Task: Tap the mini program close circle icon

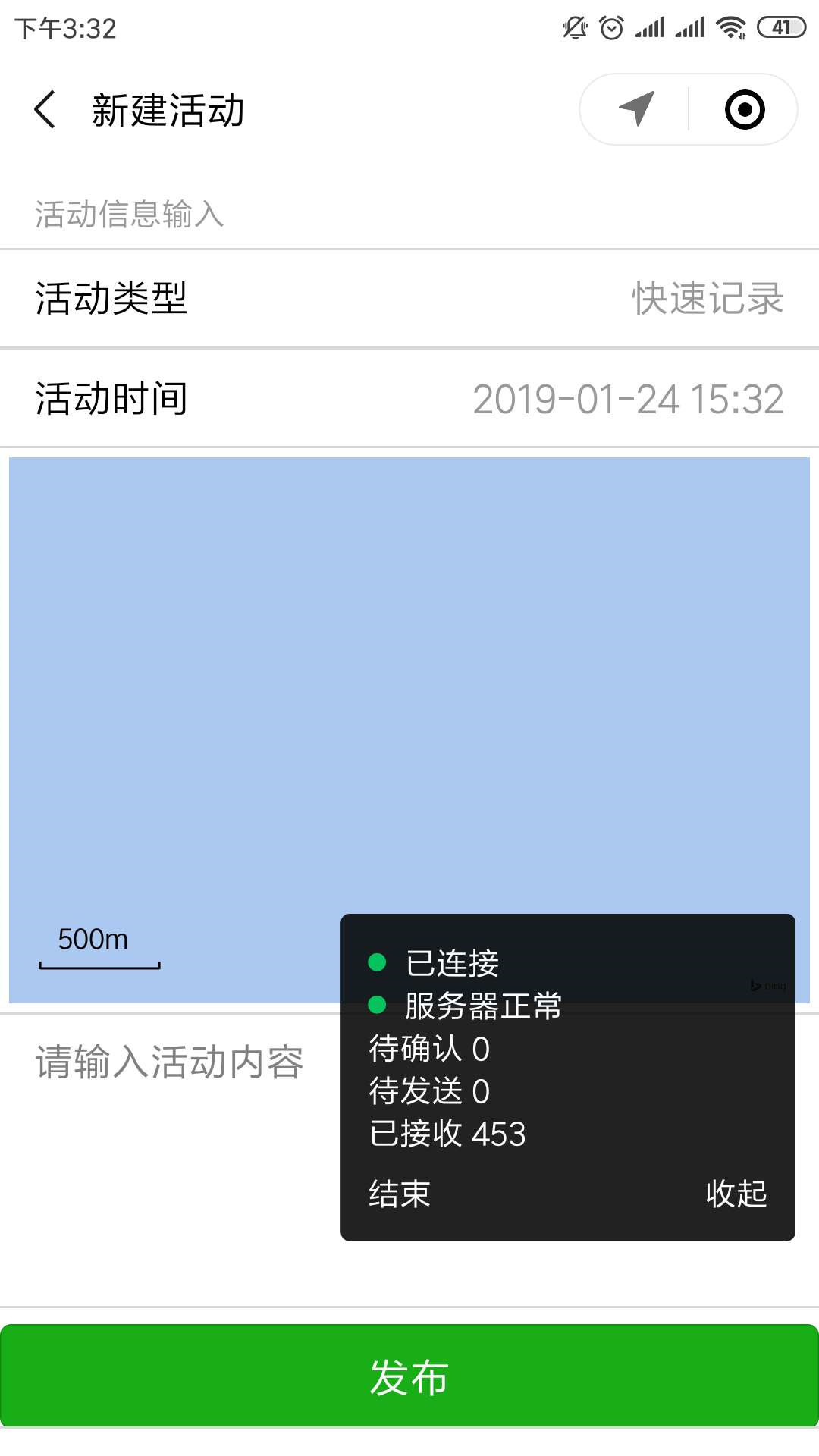Action: [745, 109]
